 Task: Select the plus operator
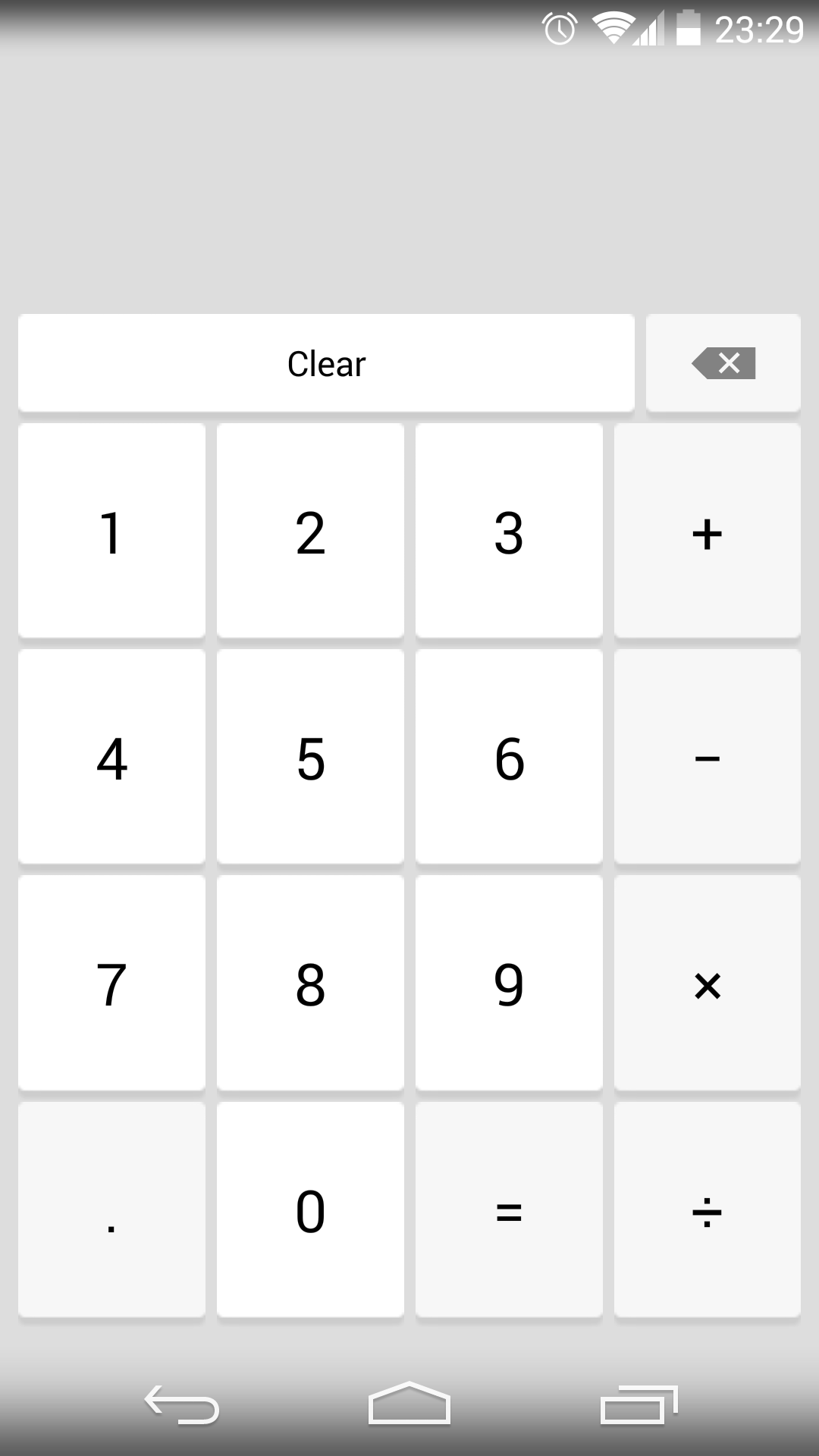[707, 531]
